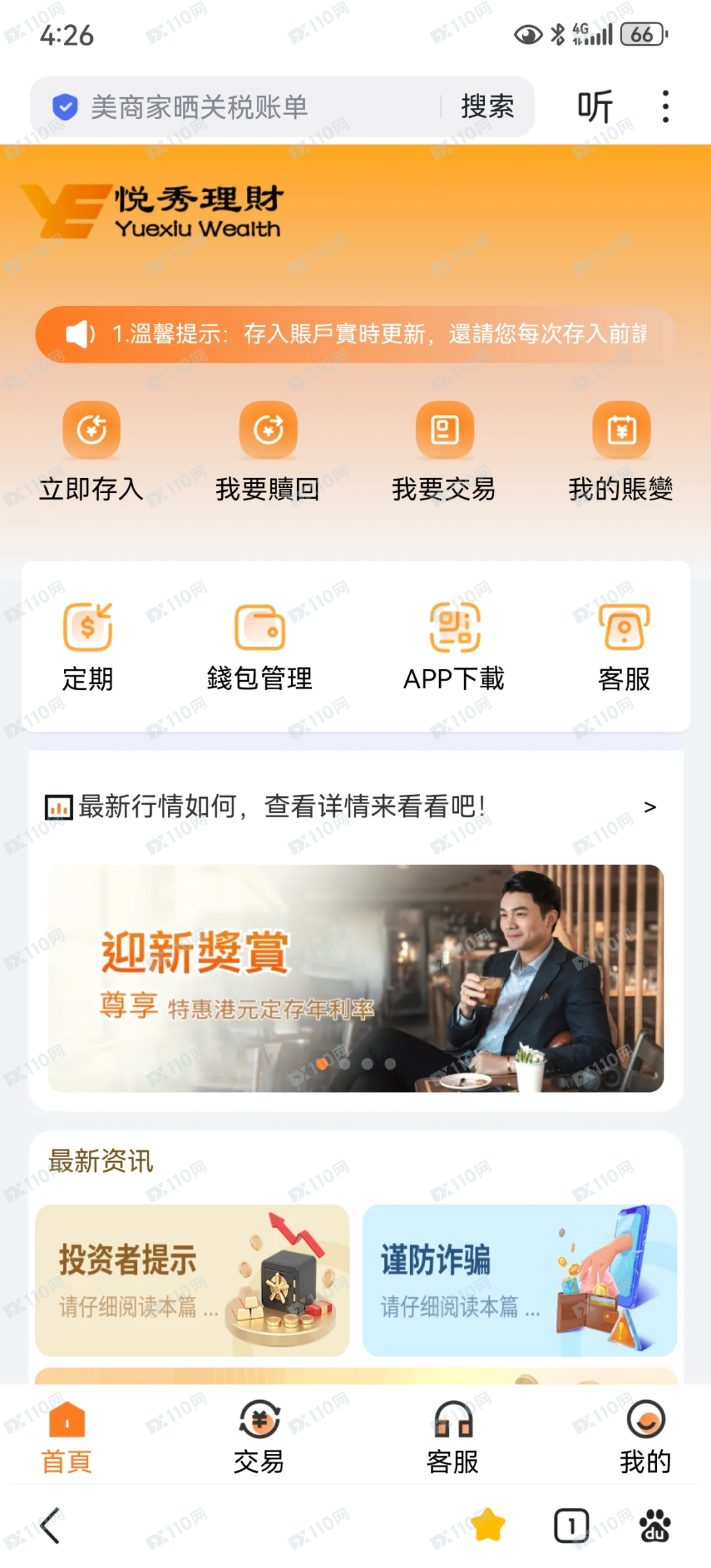711x1568 pixels.
Task: Open the 定期 fixed deposit option
Action: [88, 646]
